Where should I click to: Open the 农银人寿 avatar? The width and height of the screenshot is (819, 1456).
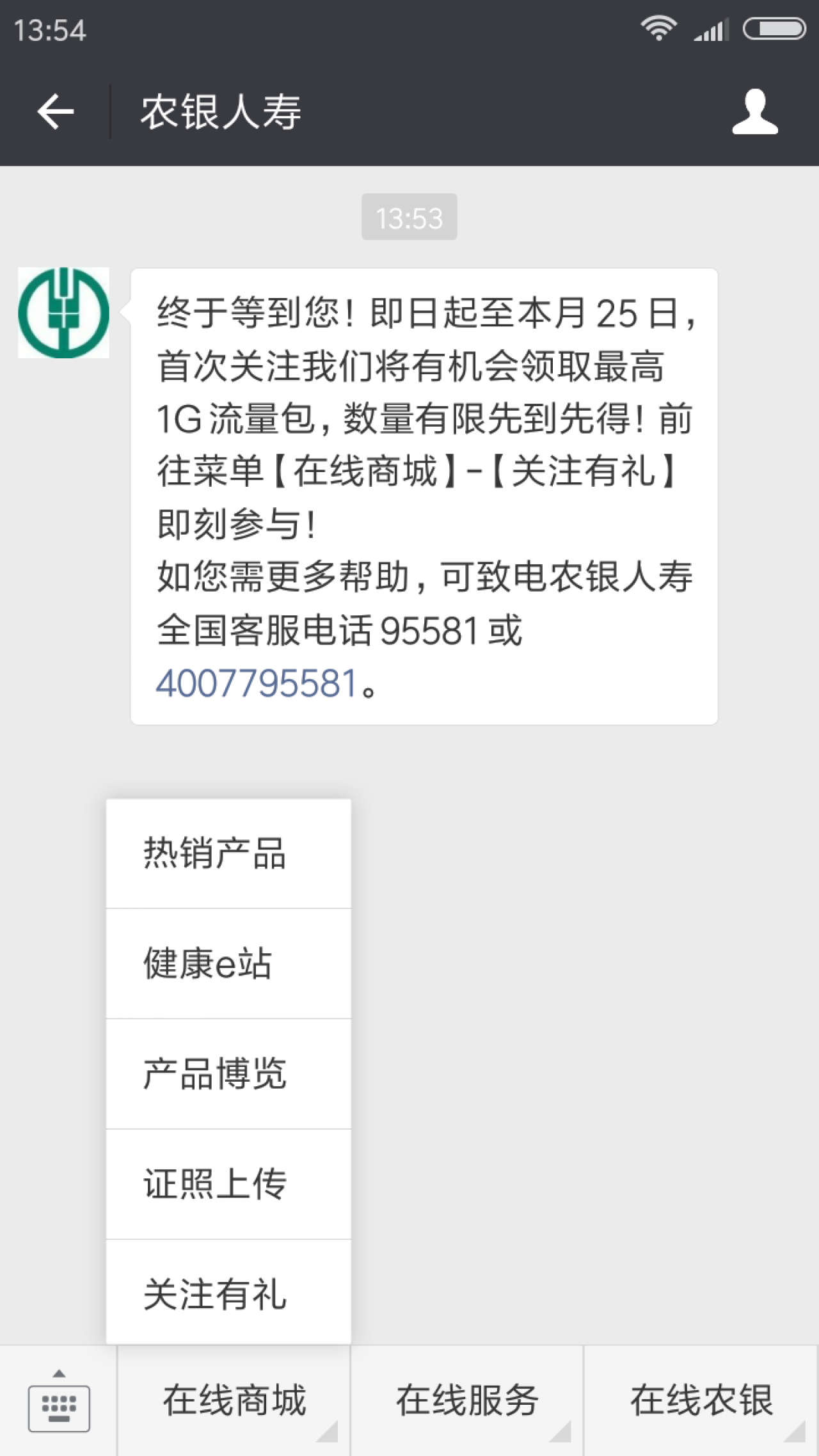point(63,313)
